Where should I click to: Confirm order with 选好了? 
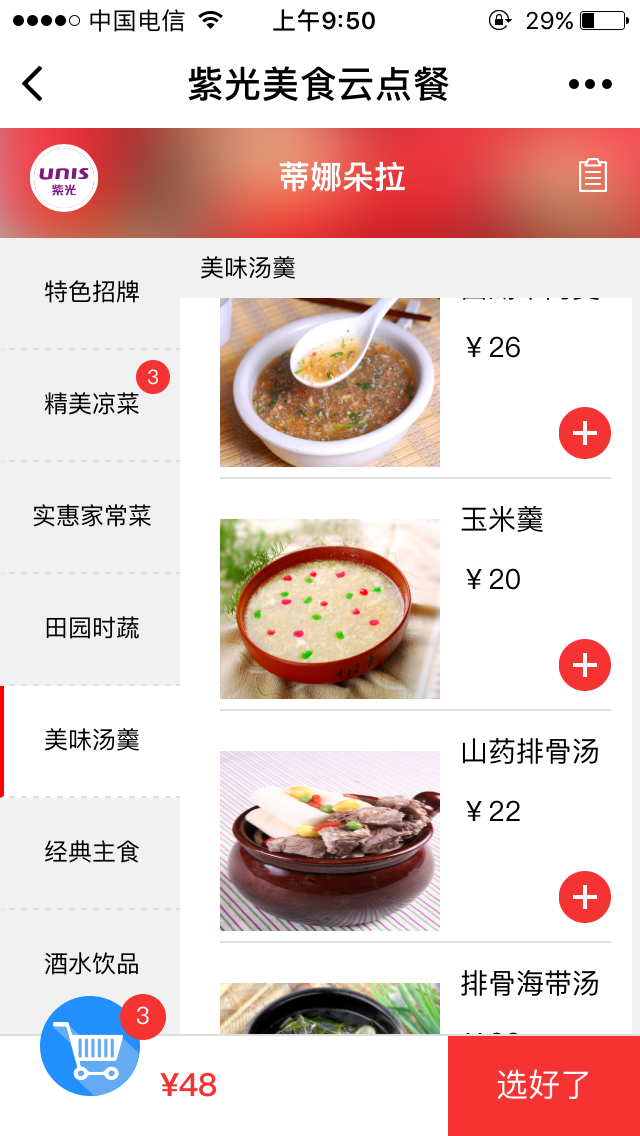click(544, 1085)
